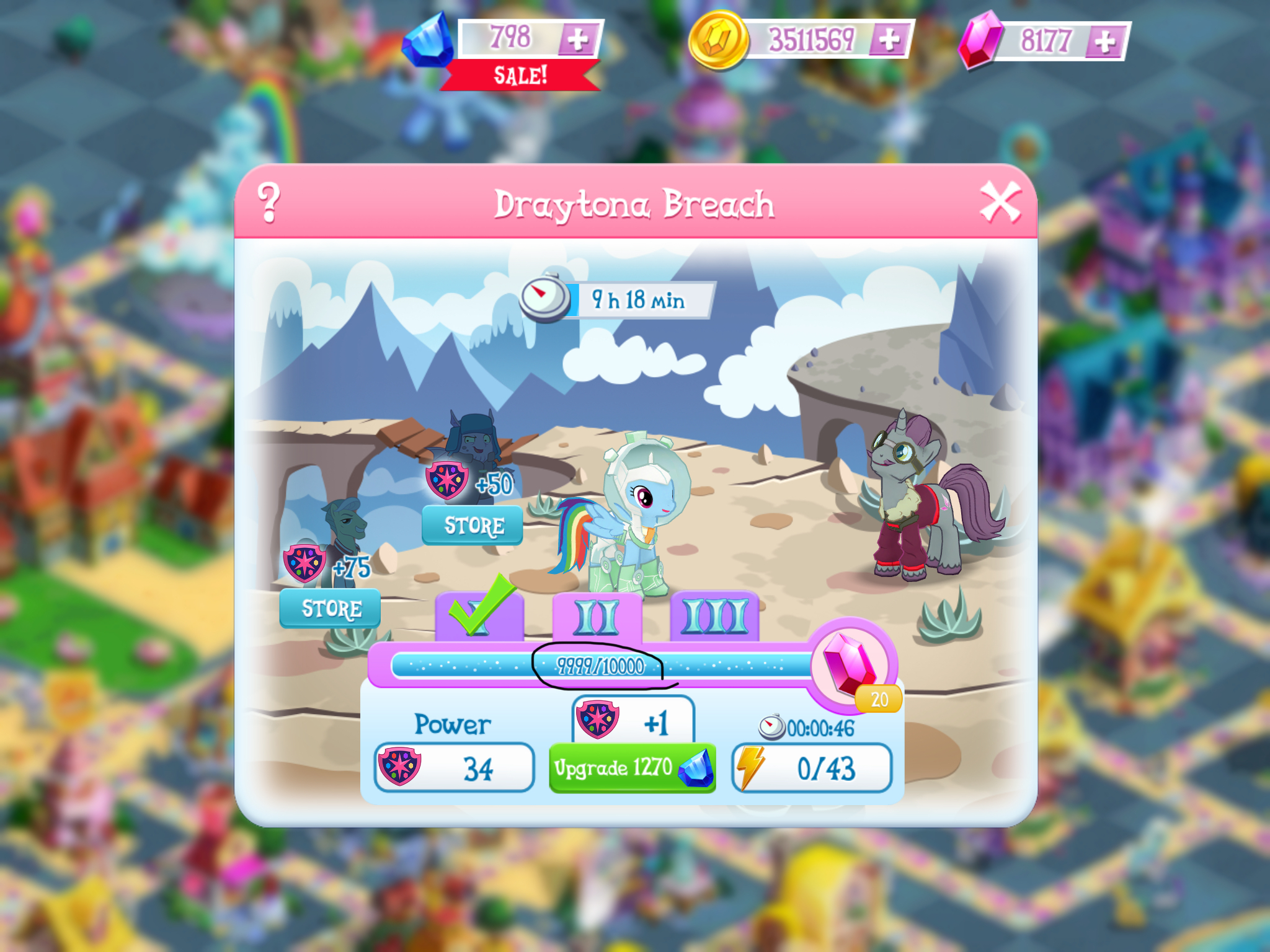This screenshot has height=952, width=1270.
Task: Use 20 gems to skip progress
Action: (853, 666)
